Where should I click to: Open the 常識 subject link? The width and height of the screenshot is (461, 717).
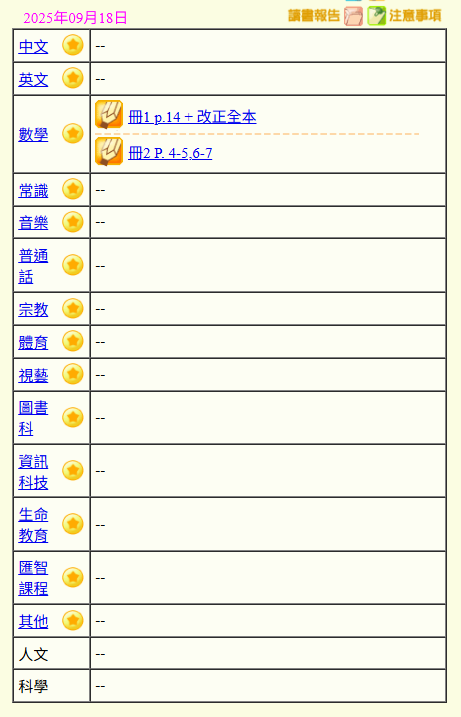pyautogui.click(x=33, y=190)
